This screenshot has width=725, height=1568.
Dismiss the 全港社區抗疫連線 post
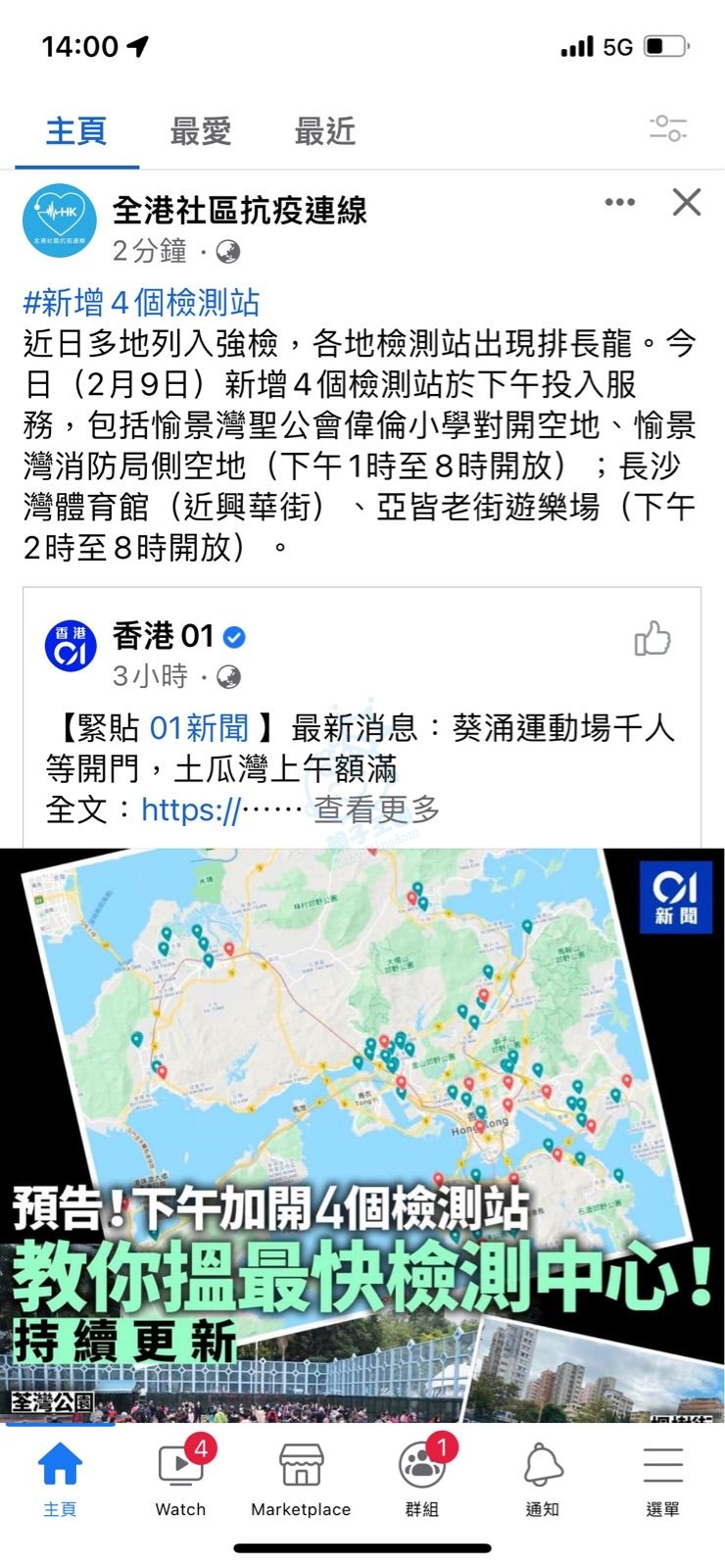[x=687, y=203]
